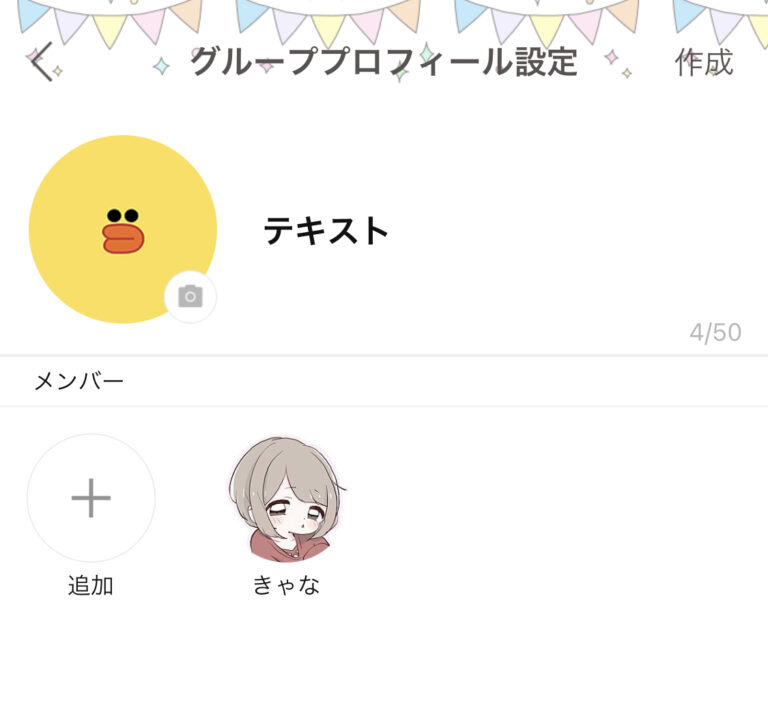Change group photo via camera icon
The width and height of the screenshot is (768, 710).
pyautogui.click(x=190, y=297)
